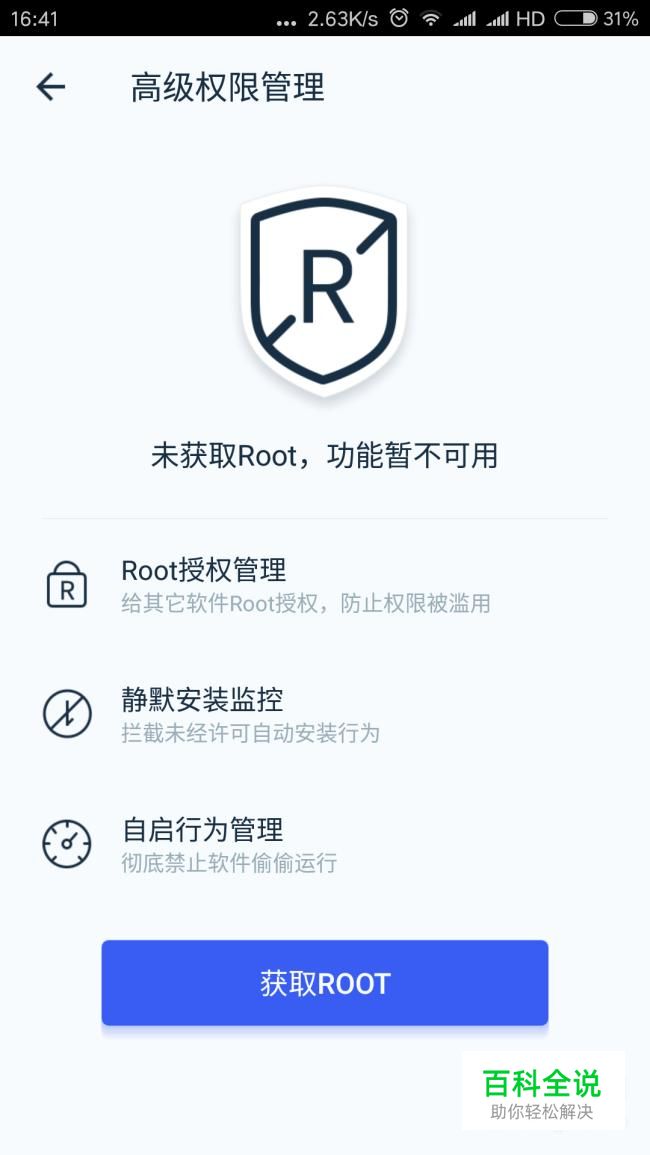Tap the 获取ROOT button
650x1155 pixels.
325,983
